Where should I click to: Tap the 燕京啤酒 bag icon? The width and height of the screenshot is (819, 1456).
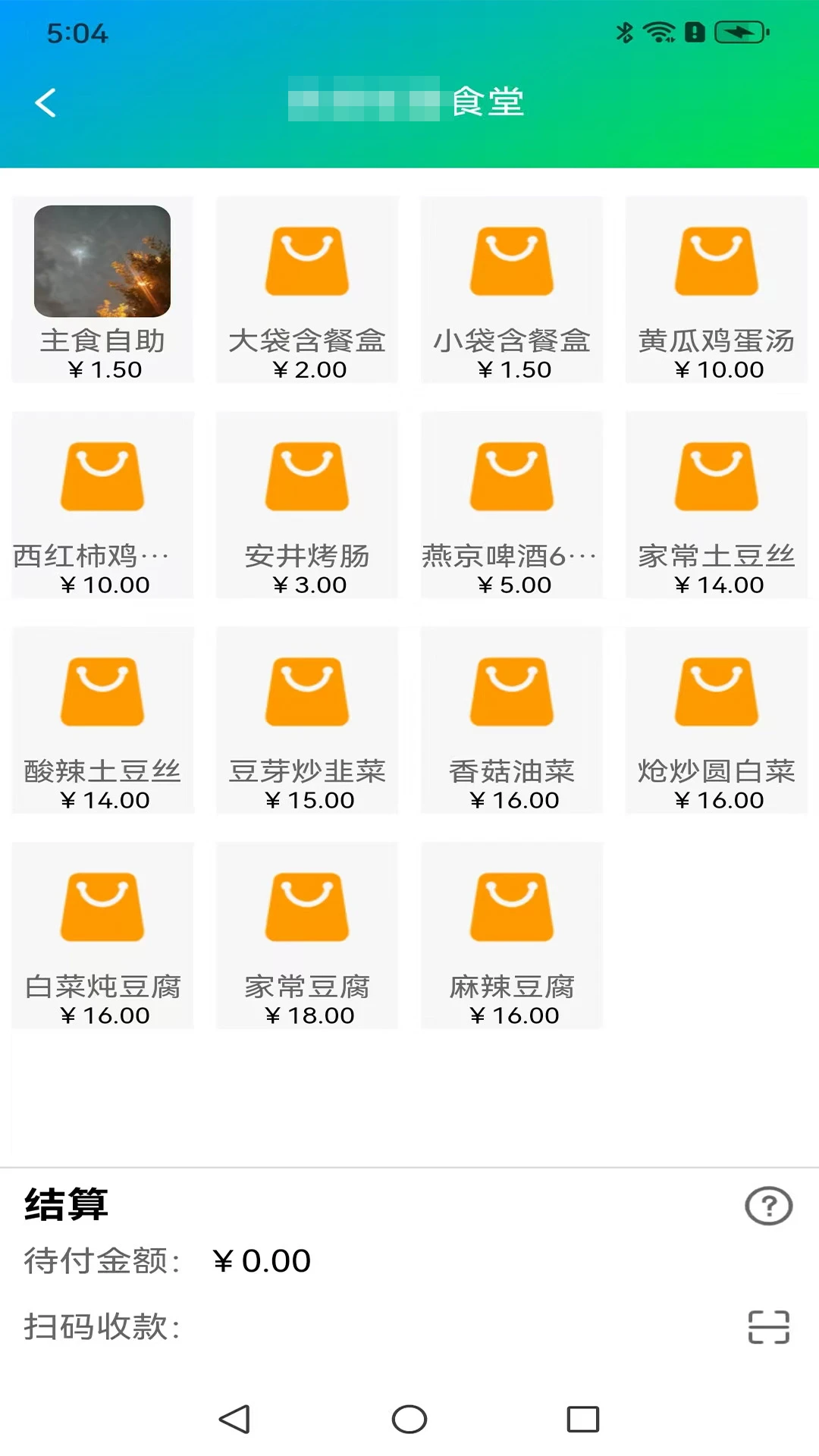tap(512, 475)
